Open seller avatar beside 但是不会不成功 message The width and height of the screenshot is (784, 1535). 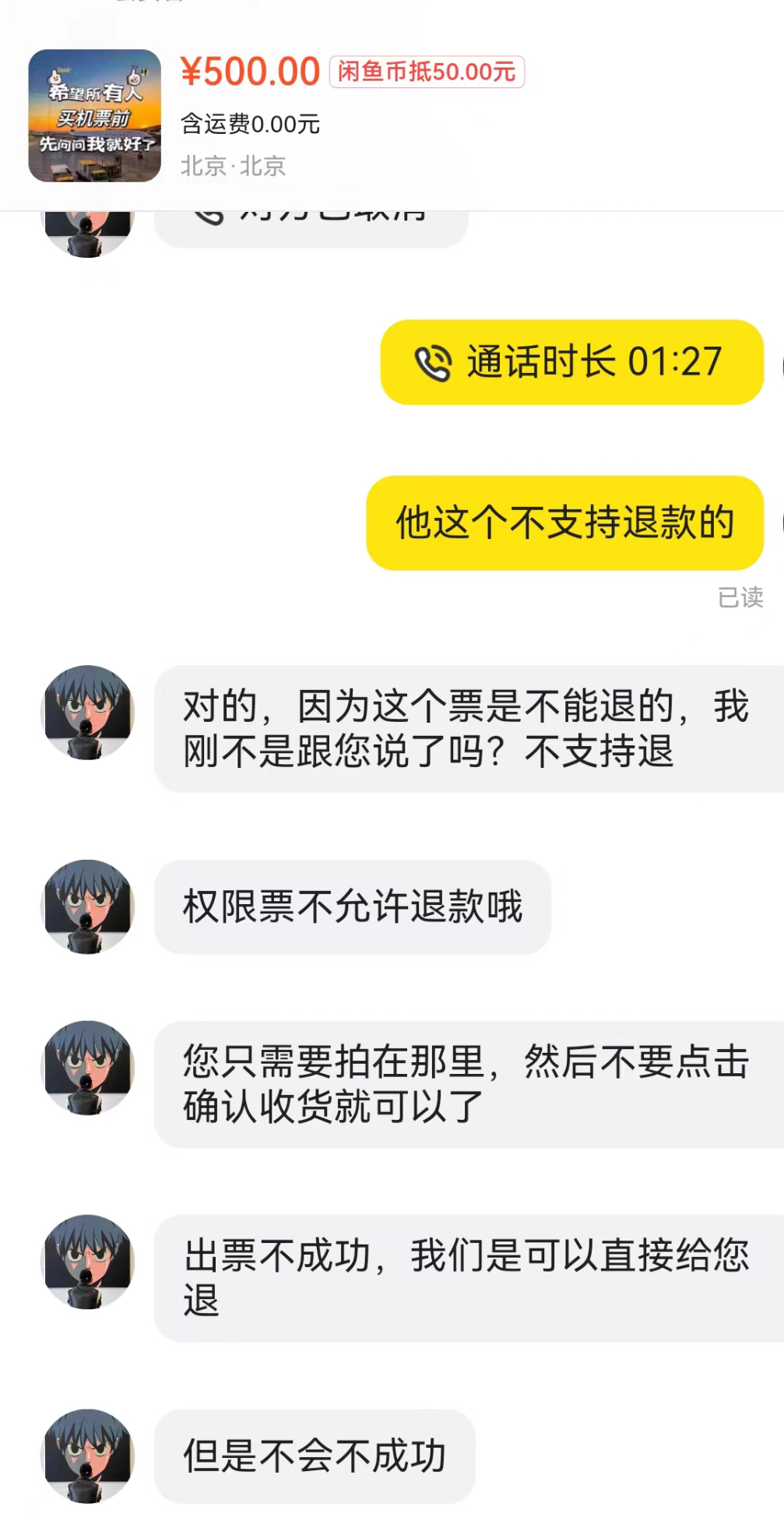click(x=87, y=1455)
